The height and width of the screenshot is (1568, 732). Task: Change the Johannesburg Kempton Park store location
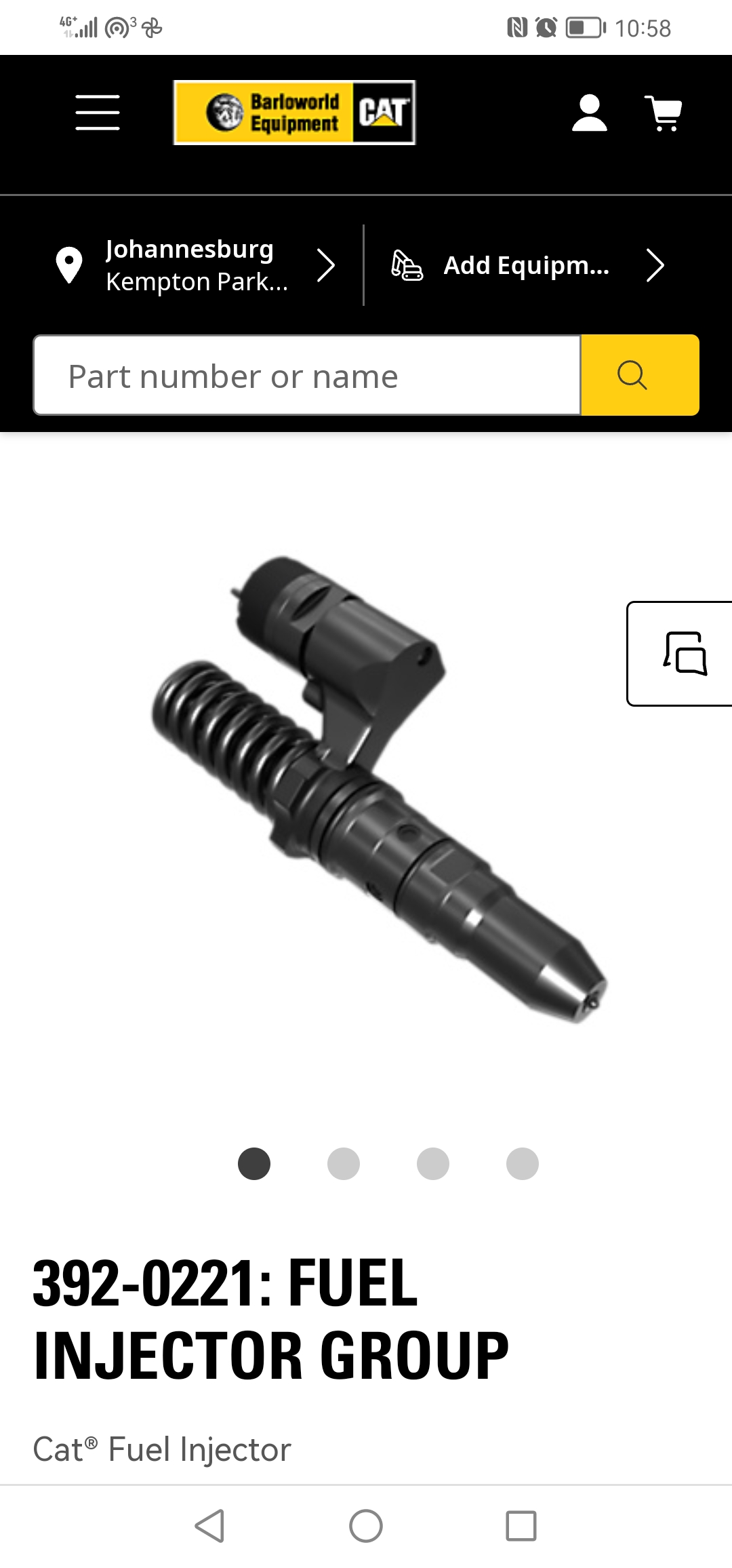point(195,265)
